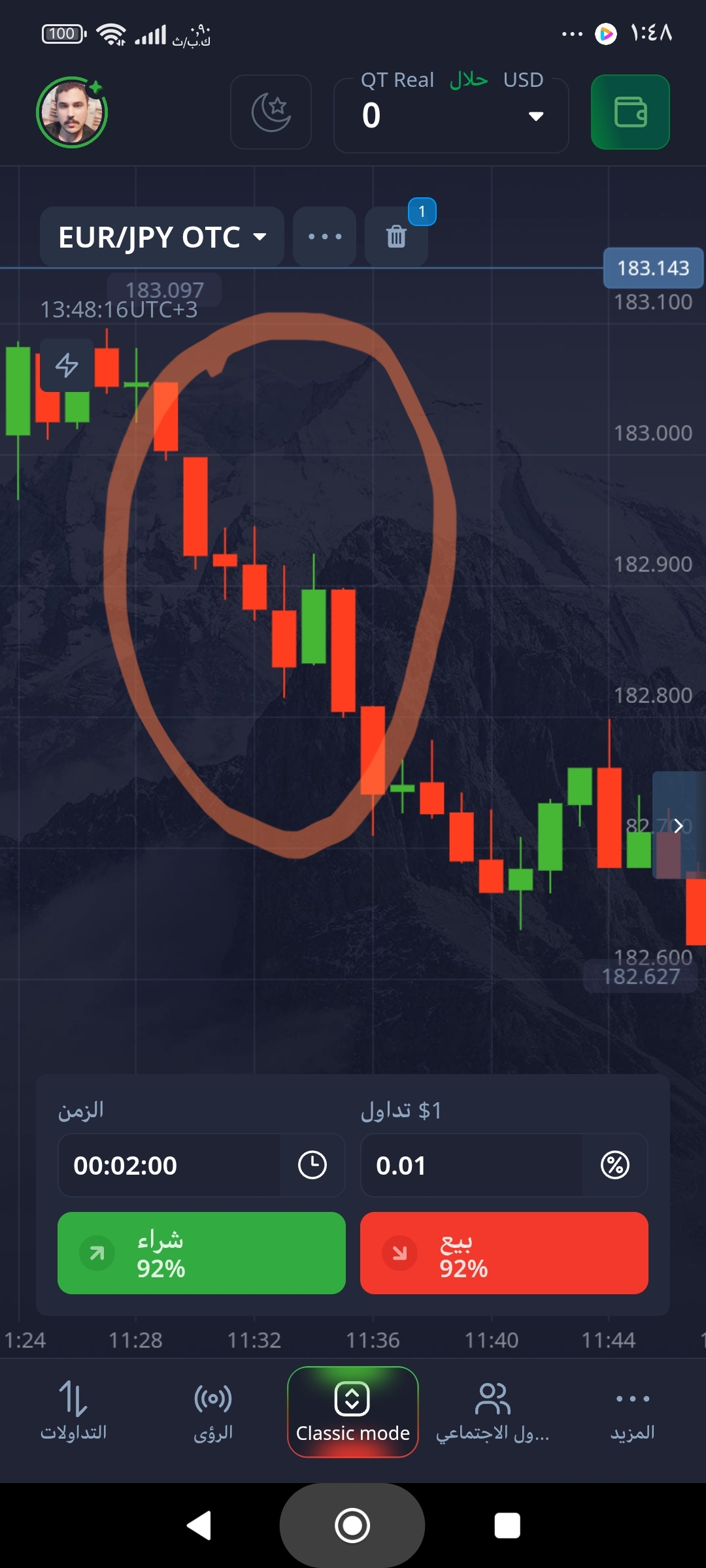Tap the green buy 92% button

click(201, 1253)
